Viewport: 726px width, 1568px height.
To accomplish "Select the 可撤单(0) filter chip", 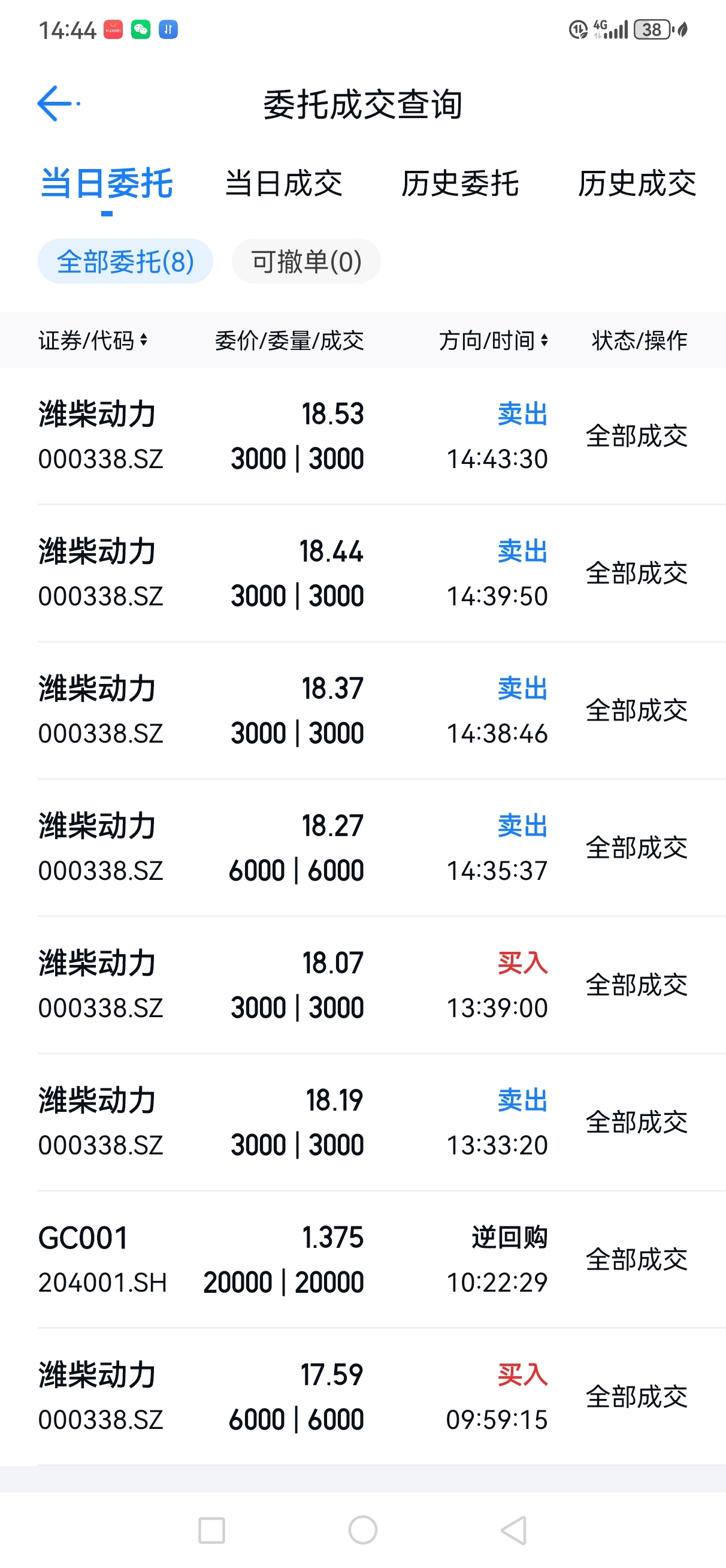I will pos(306,262).
